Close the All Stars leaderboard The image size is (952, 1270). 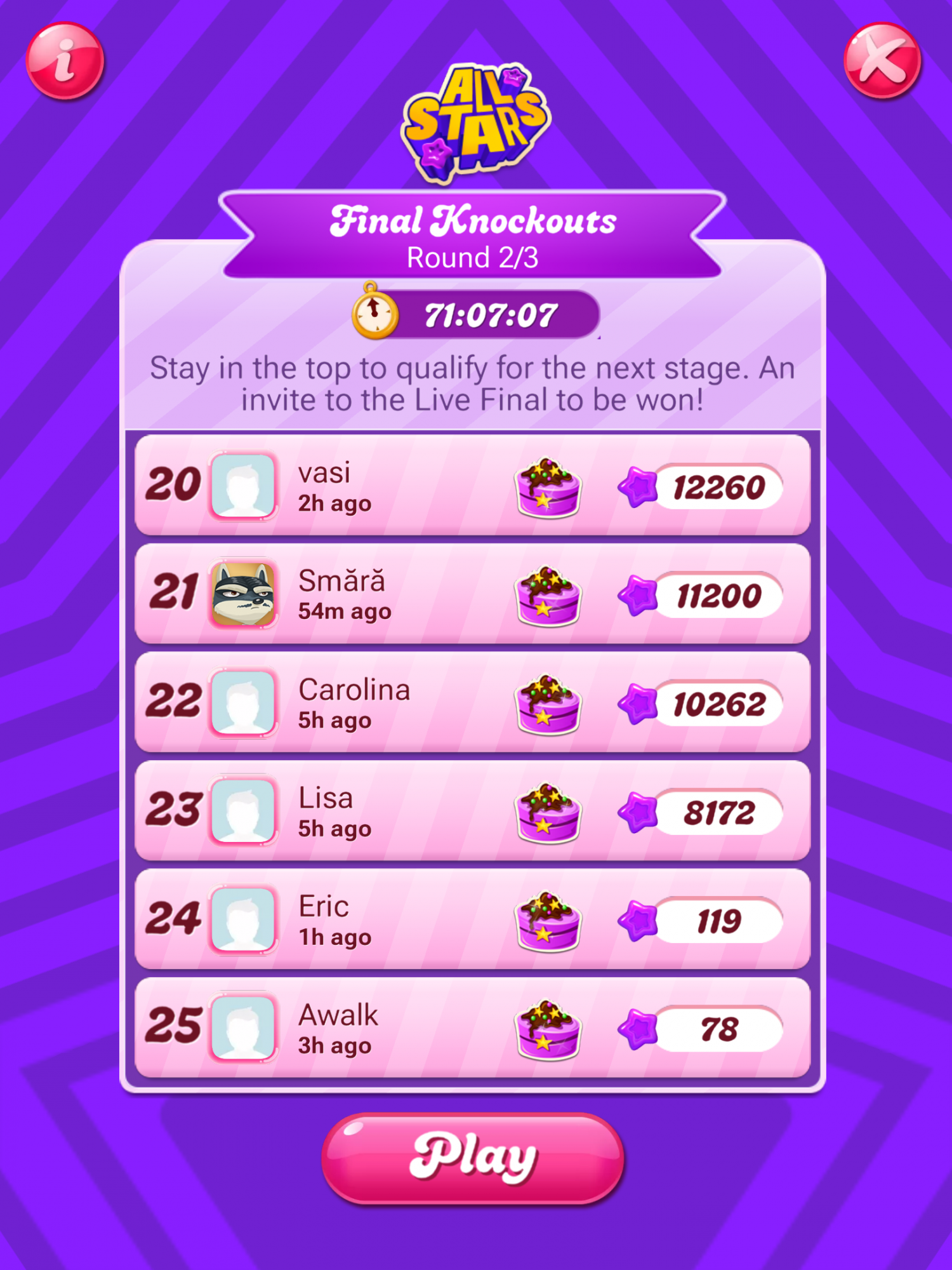pyautogui.click(x=882, y=61)
